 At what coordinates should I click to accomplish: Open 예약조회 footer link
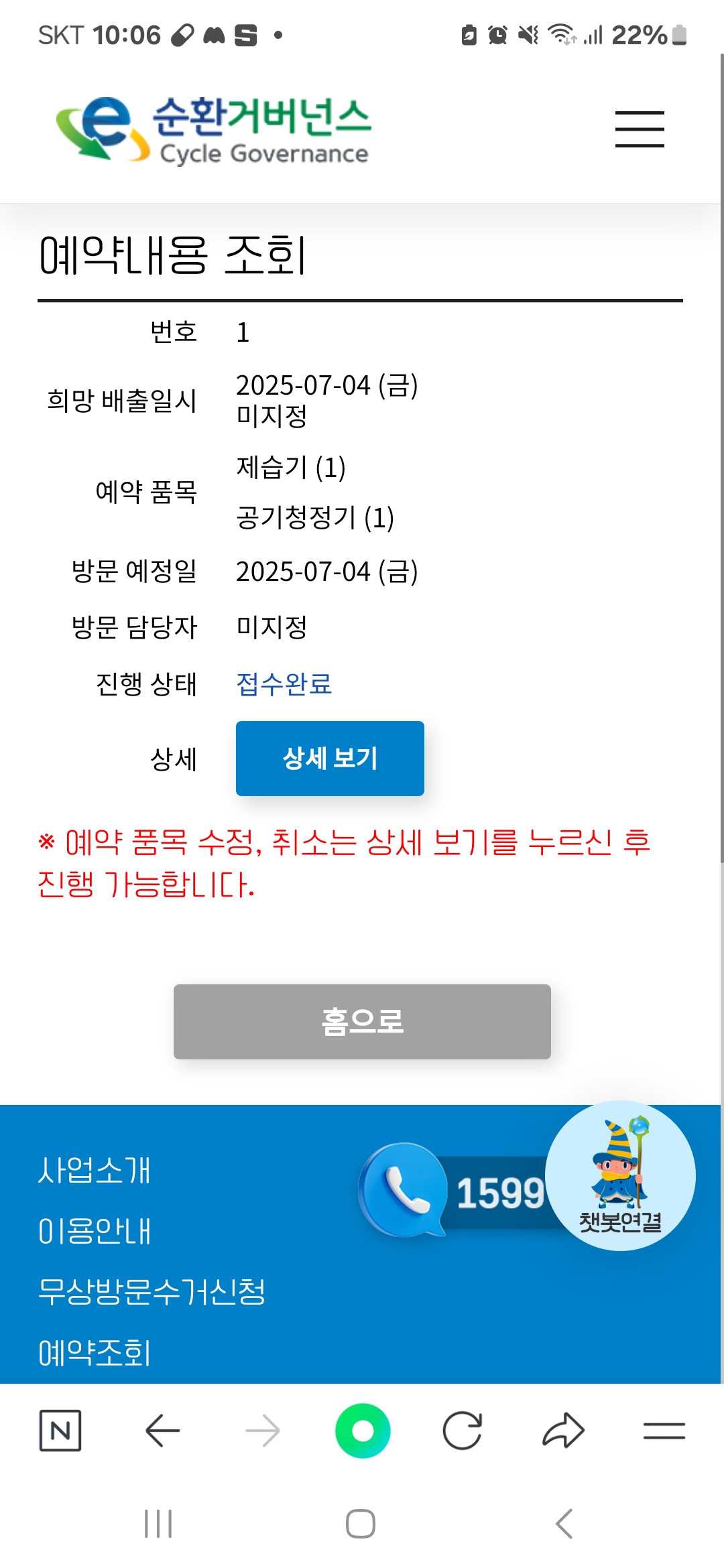point(95,1352)
